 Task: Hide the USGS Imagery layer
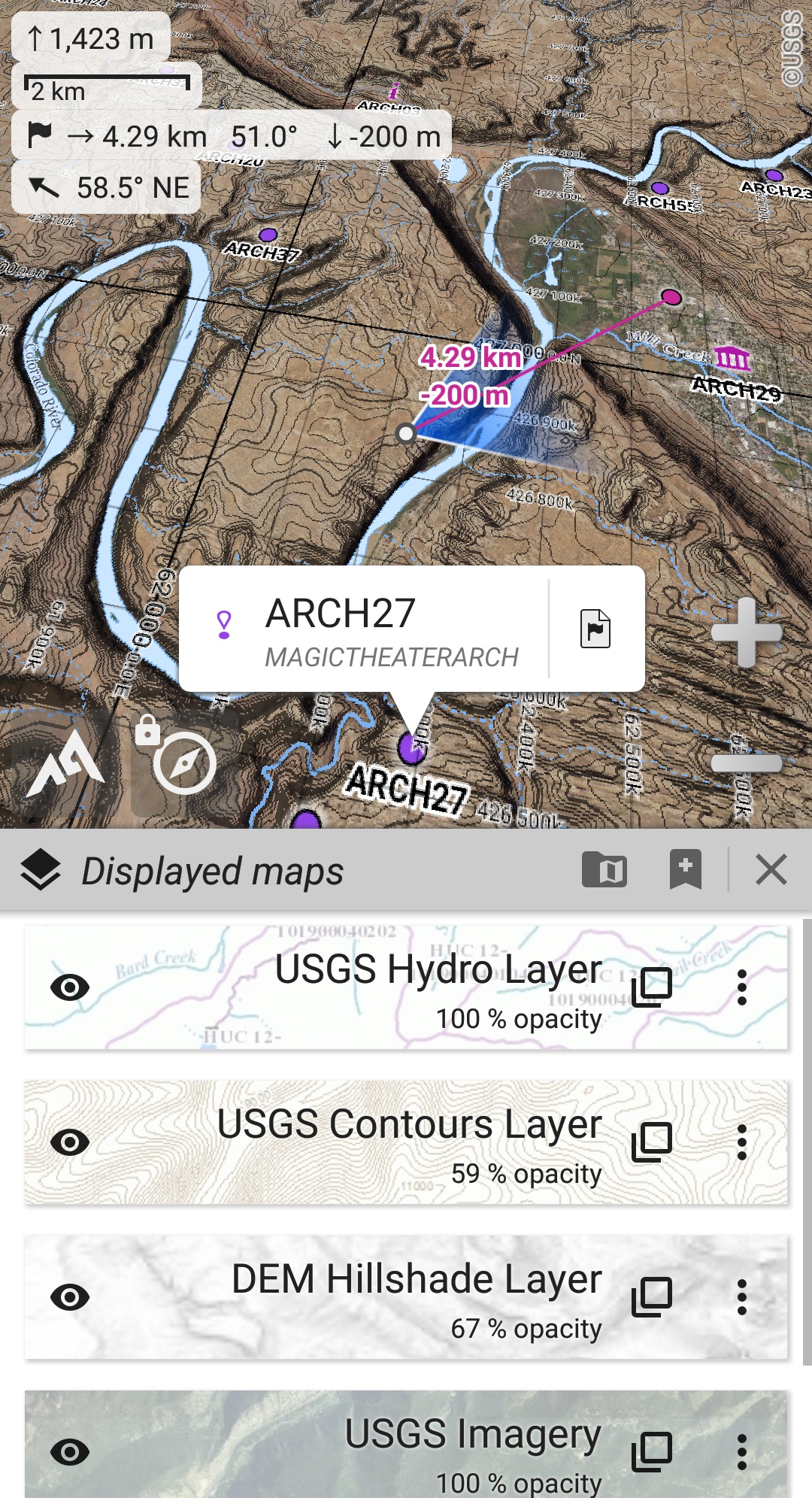click(70, 1452)
